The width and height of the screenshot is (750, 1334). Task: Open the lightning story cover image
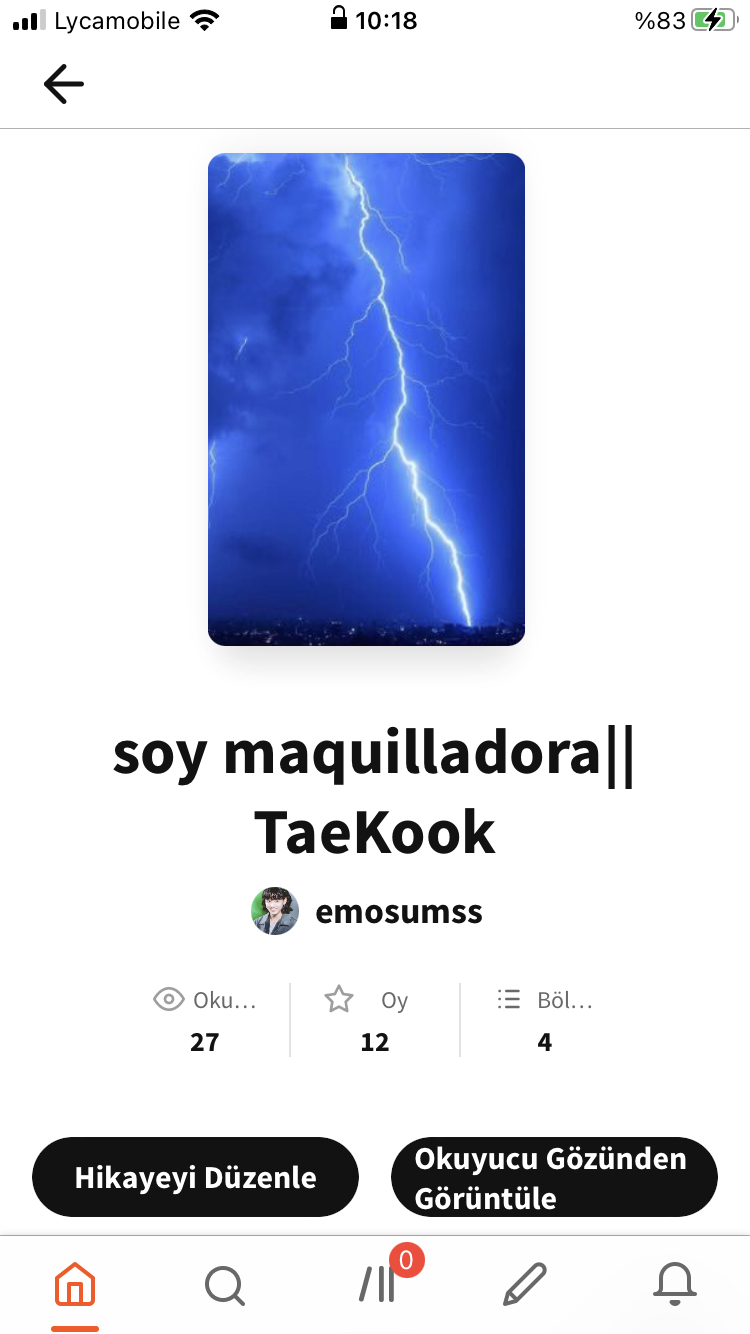[x=366, y=399]
